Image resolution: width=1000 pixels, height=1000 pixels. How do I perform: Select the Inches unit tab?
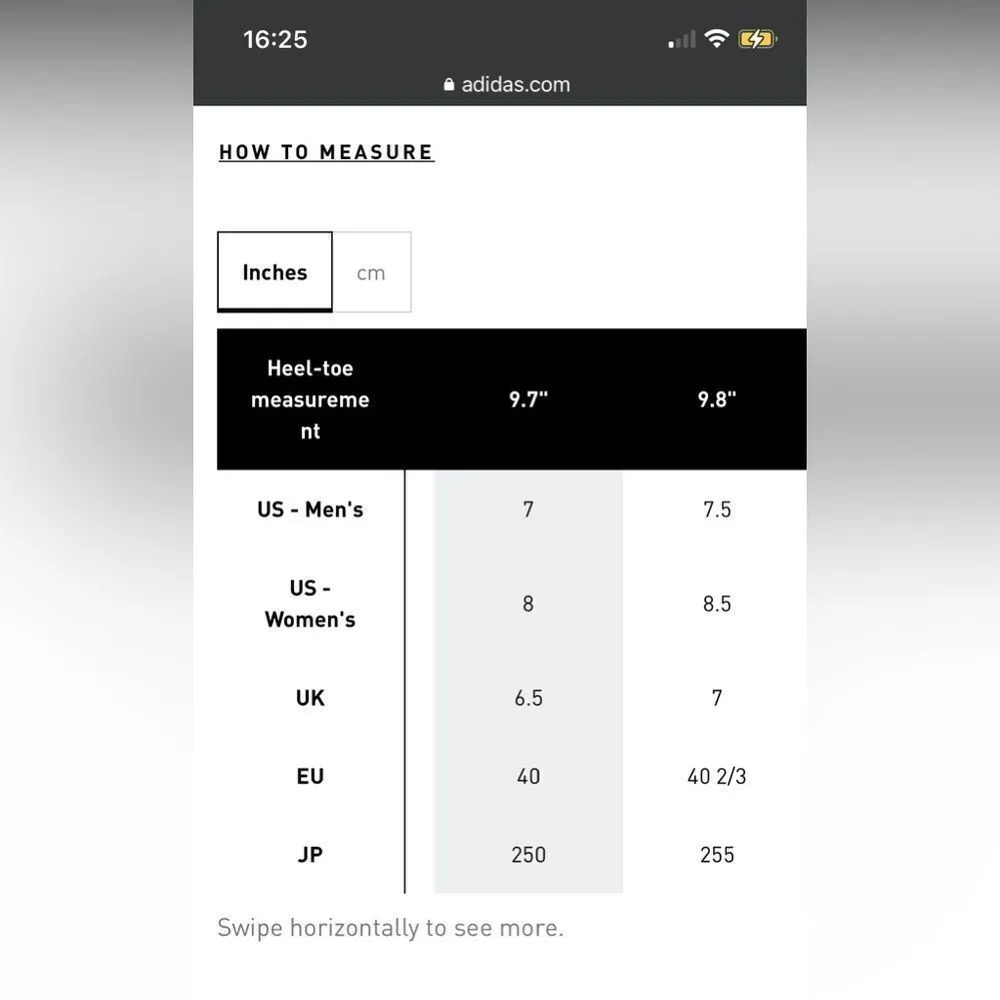(275, 272)
